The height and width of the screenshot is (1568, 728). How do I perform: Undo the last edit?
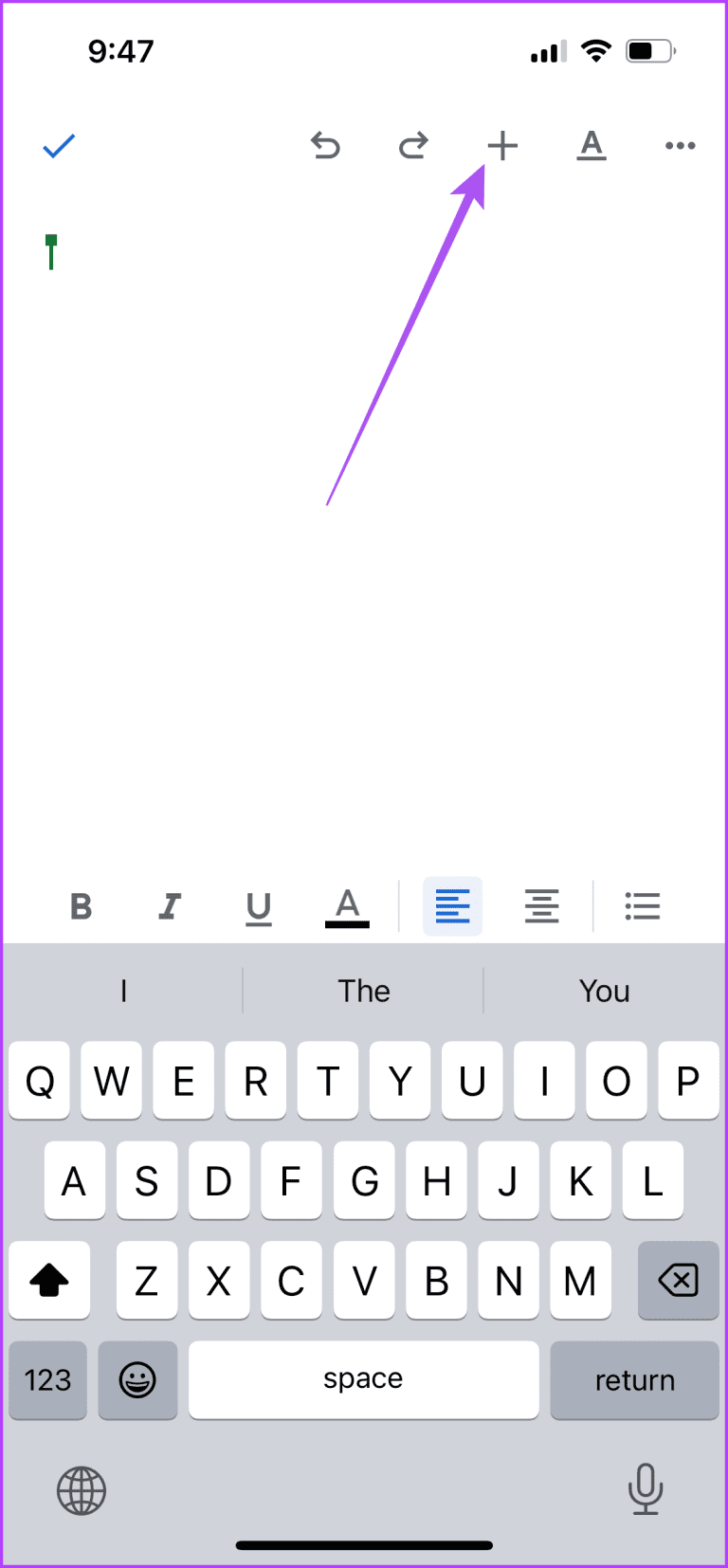(x=325, y=146)
